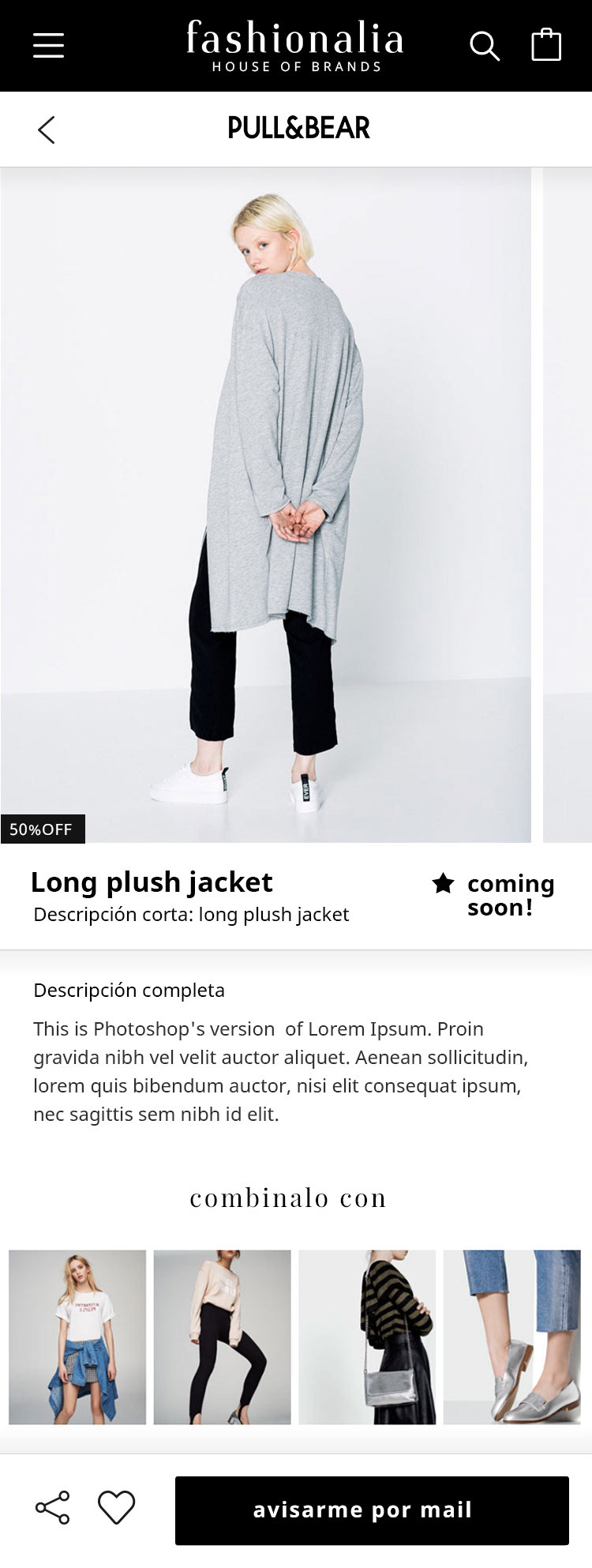Open the long plush jacket photo
This screenshot has width=592, height=1568.
tap(265, 506)
